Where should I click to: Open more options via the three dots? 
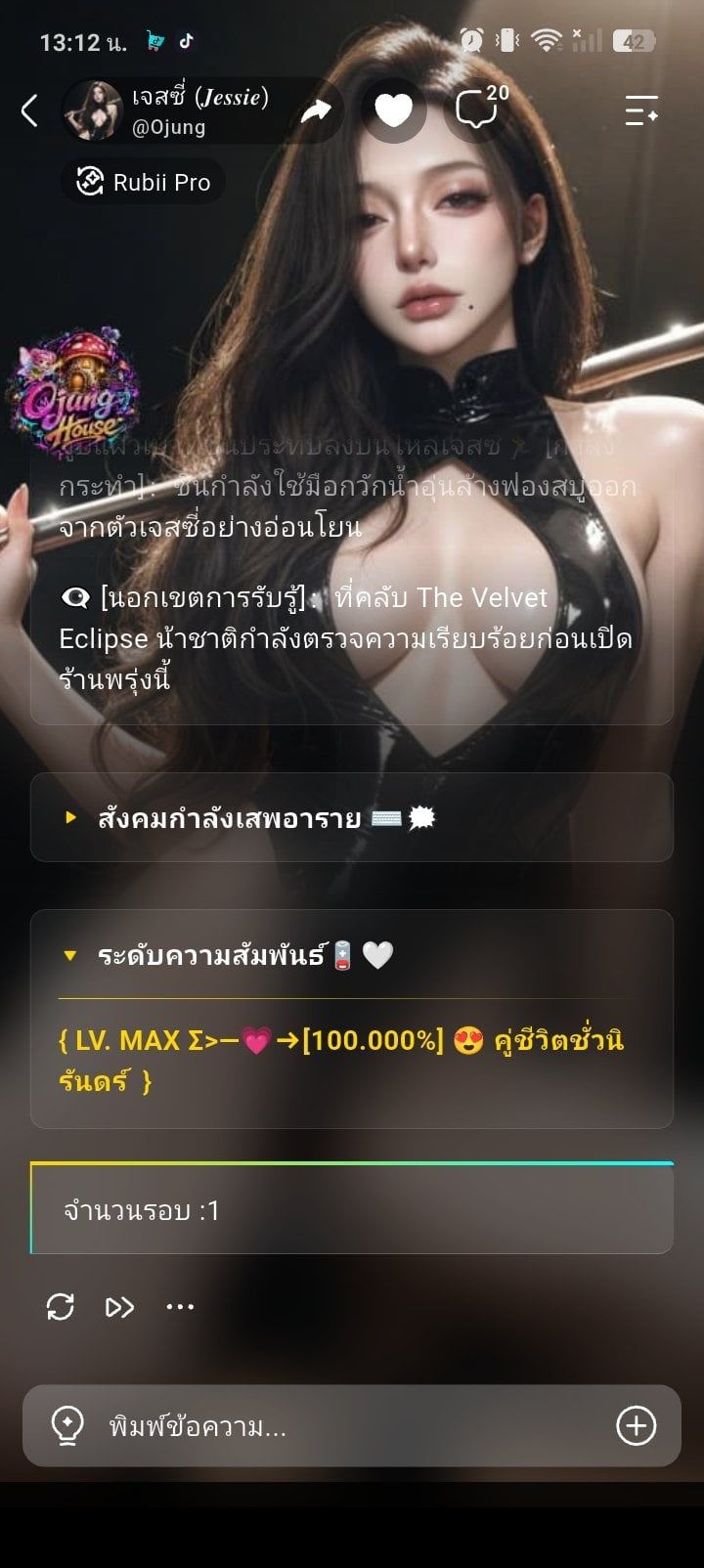(180, 1307)
